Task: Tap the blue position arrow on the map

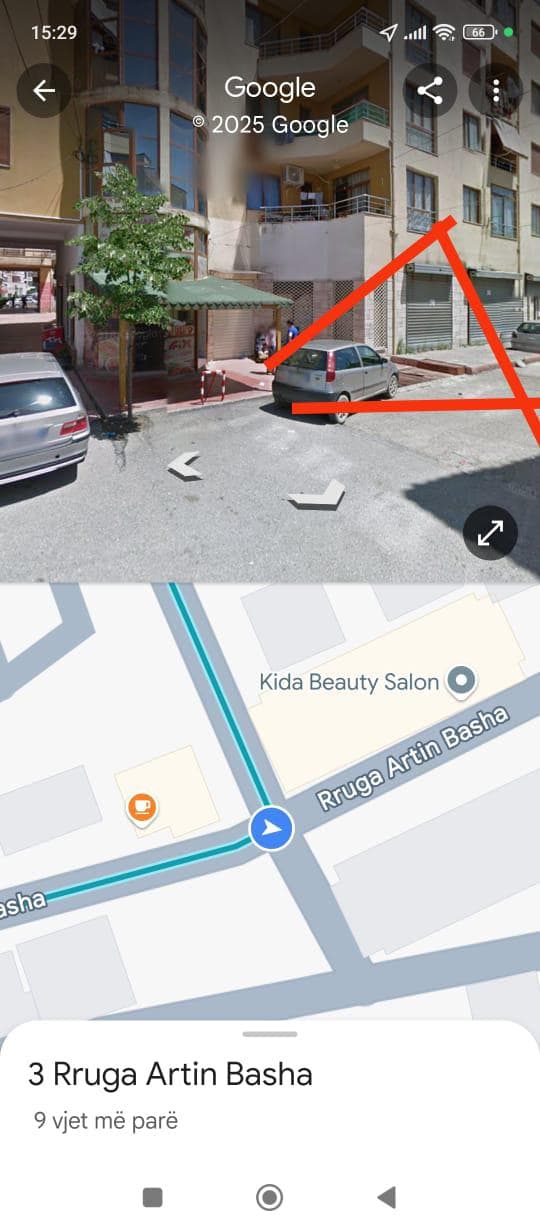Action: (x=271, y=829)
